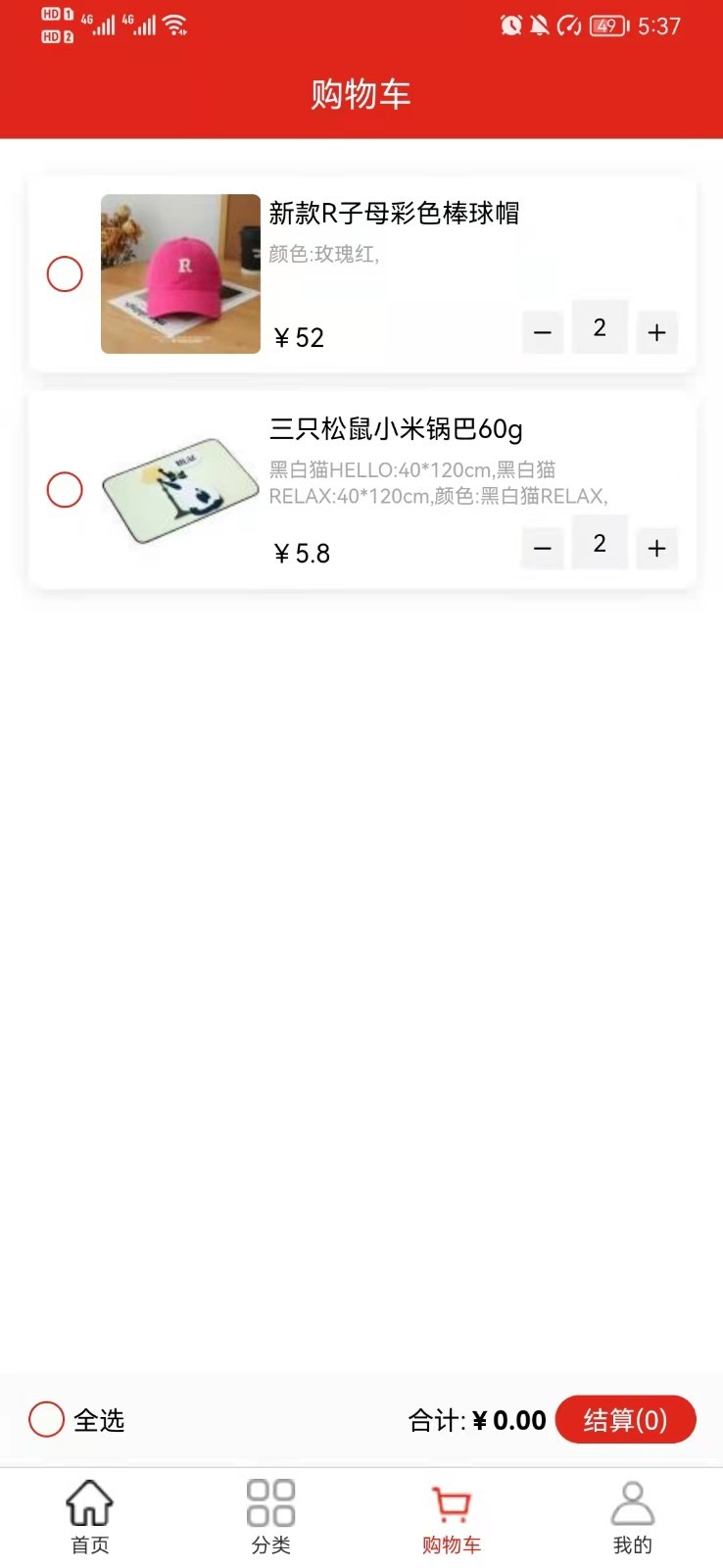Tap the Wi-Fi status icon in status bar
The height and width of the screenshot is (1568, 723).
[x=176, y=24]
